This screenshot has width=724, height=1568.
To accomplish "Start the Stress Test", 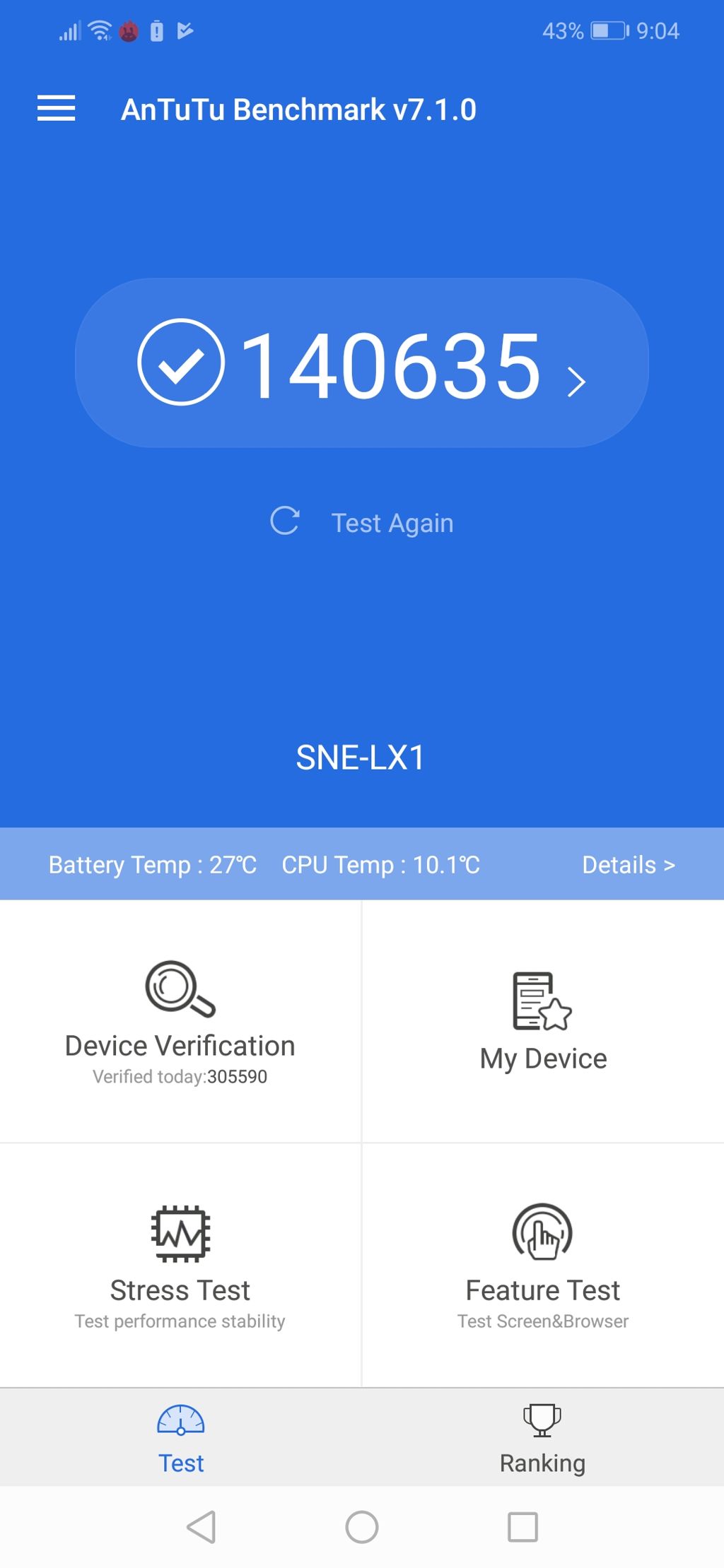I will 180,1265.
